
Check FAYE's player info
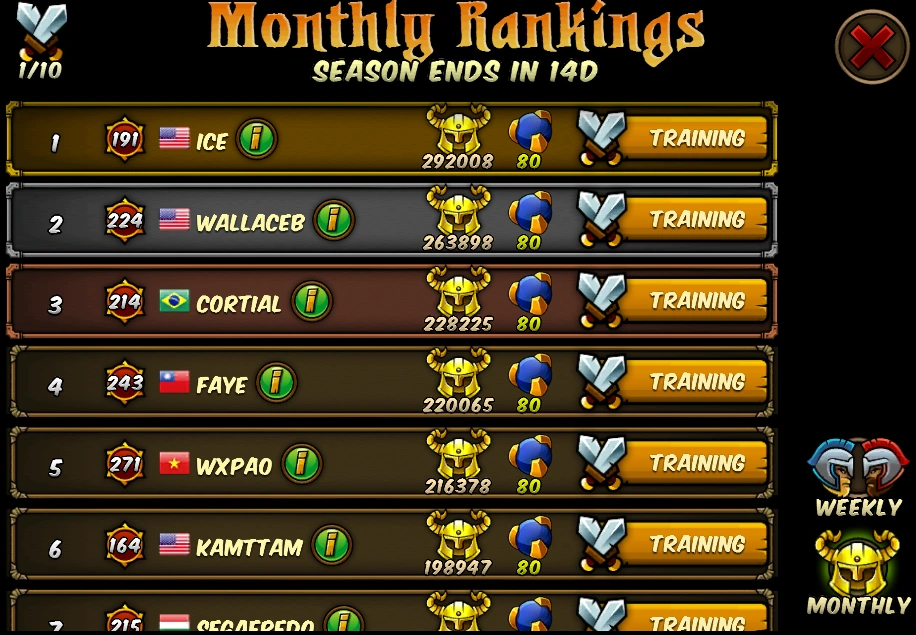coord(276,383)
